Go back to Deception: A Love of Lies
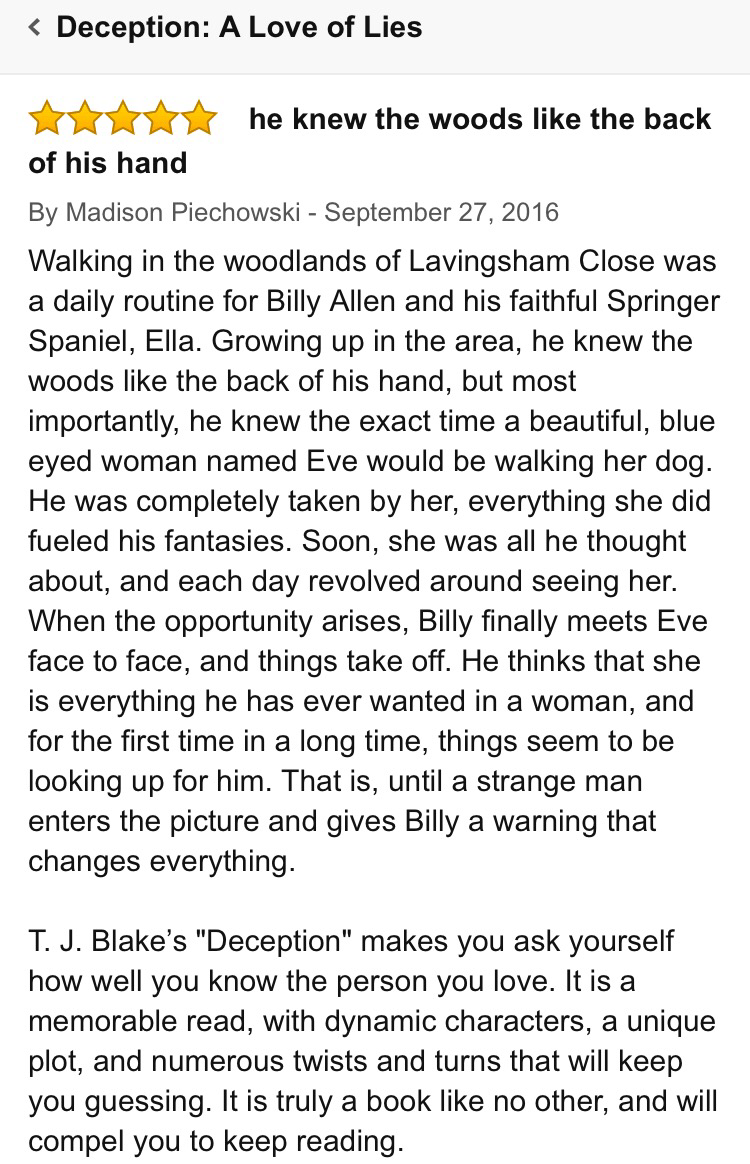 coord(36,28)
